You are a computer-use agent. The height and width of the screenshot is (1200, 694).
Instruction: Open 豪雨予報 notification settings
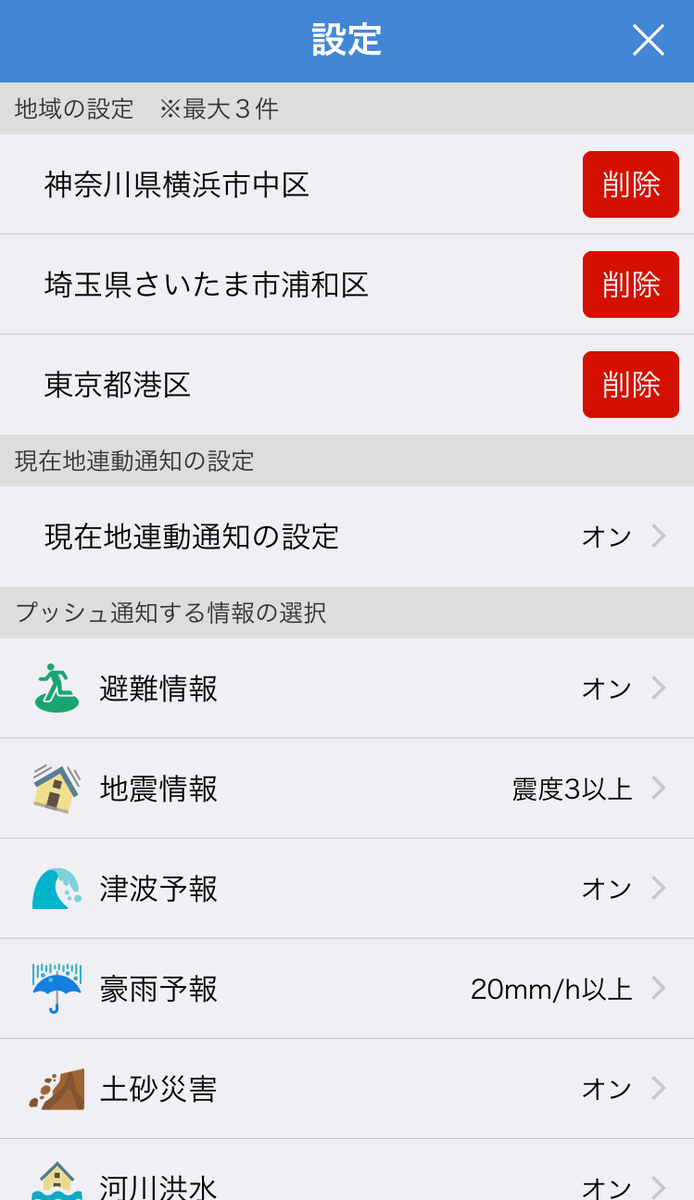tap(347, 989)
